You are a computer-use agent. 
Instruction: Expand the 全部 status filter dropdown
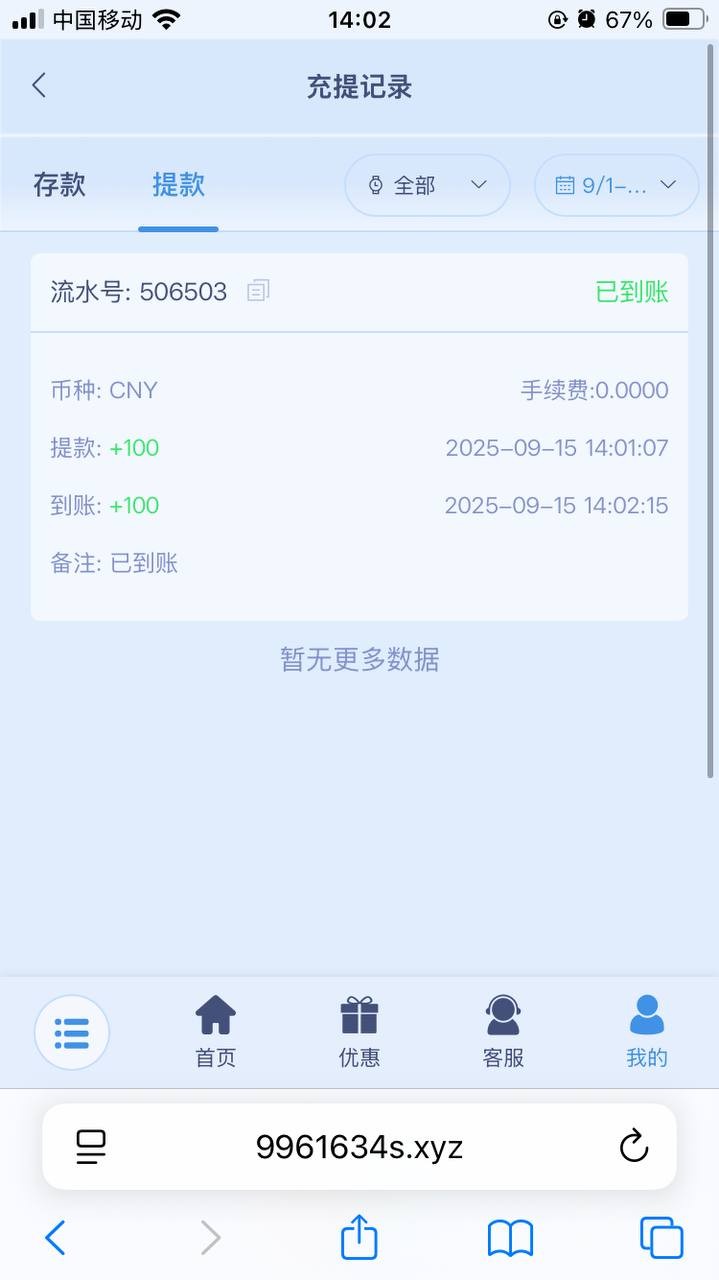[x=427, y=185]
